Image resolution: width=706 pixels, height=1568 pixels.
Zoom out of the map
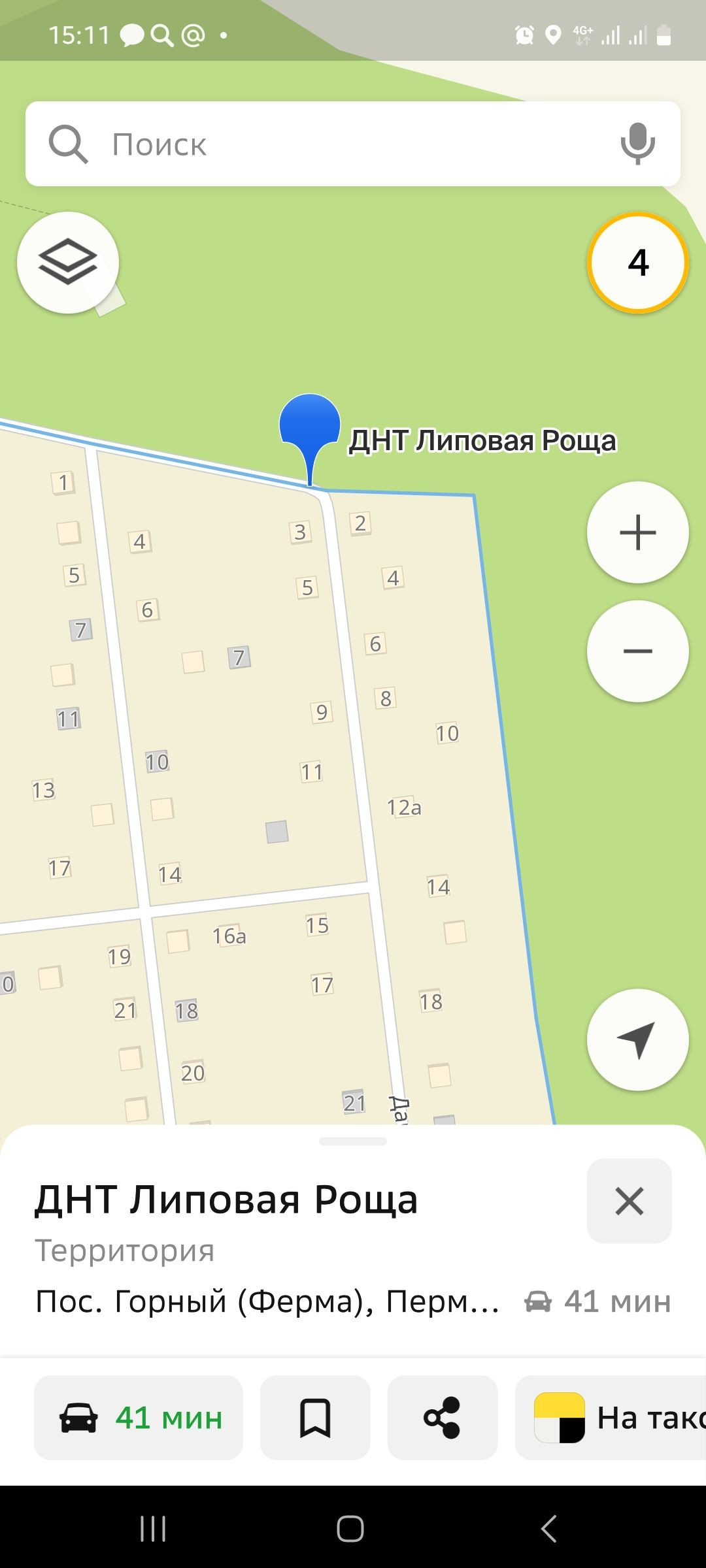[x=637, y=651]
